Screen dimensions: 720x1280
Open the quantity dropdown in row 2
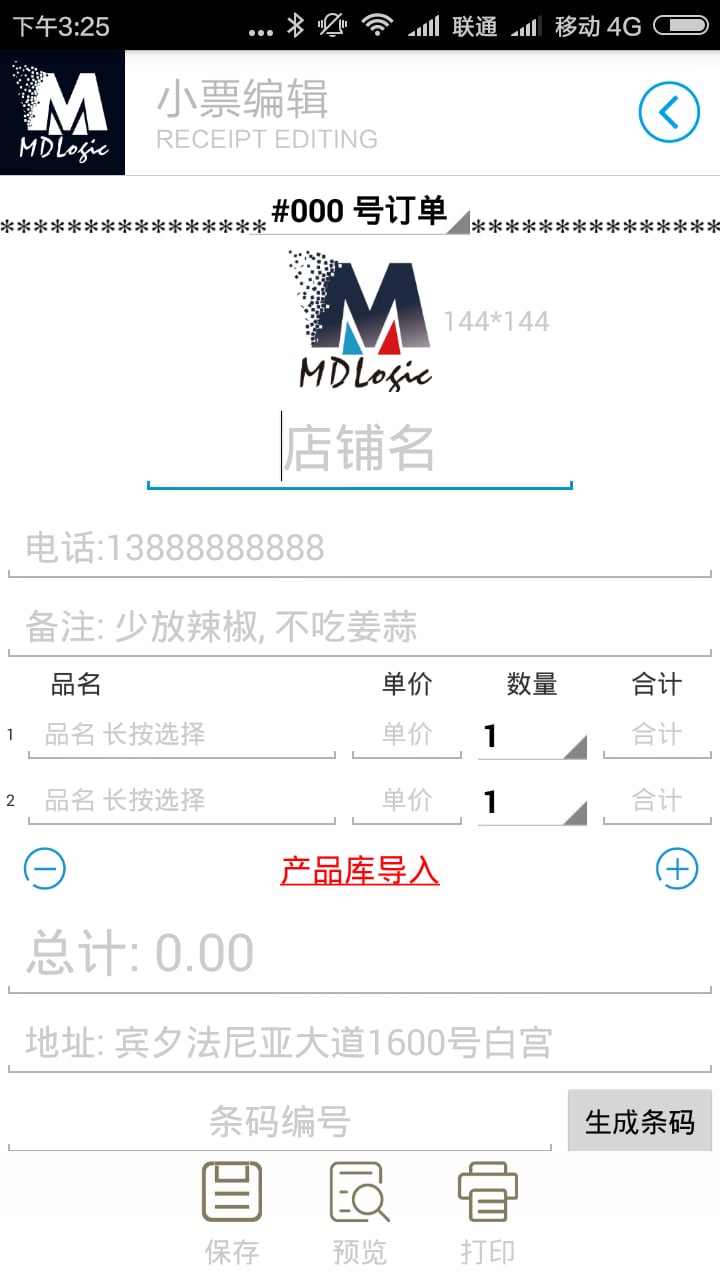pyautogui.click(x=532, y=803)
